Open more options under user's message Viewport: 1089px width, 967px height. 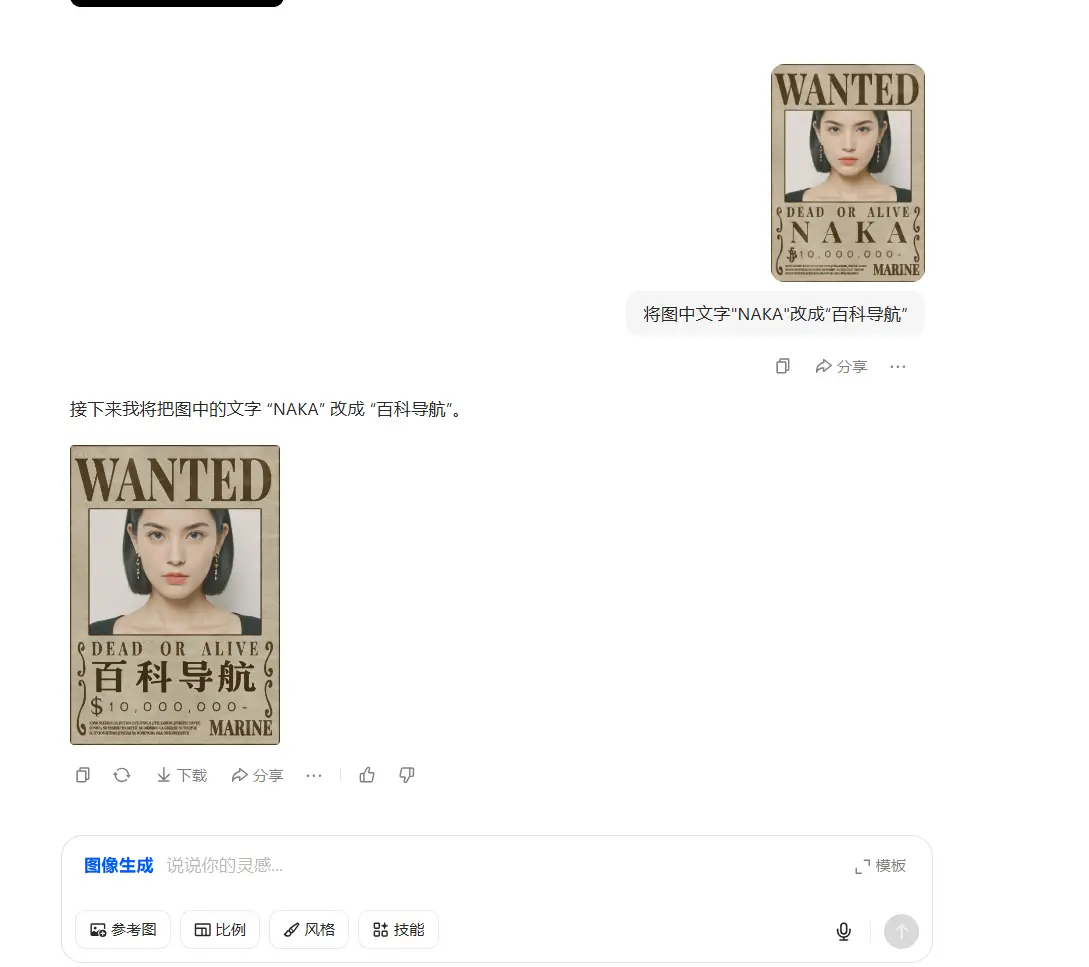pos(898,367)
